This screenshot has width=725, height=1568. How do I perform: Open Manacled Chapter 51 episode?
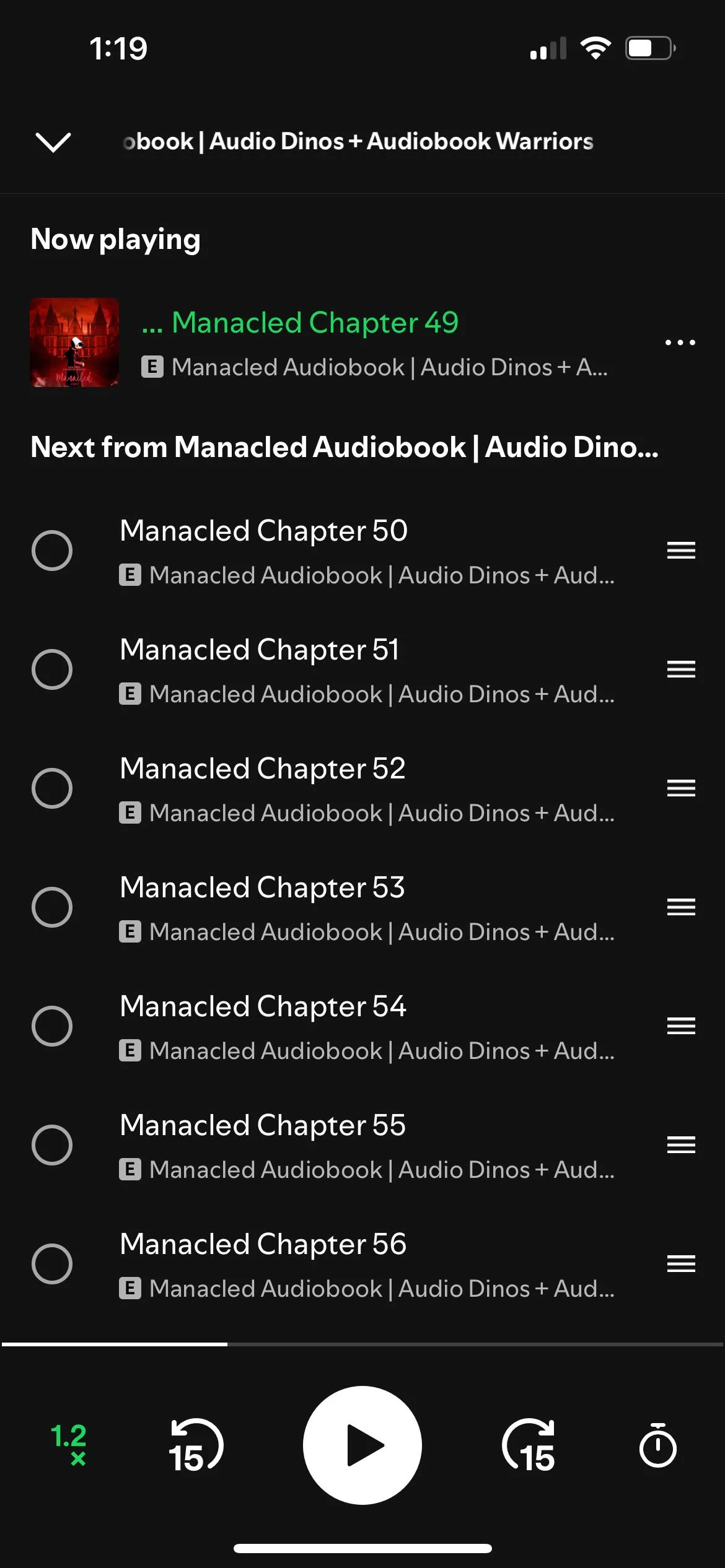260,649
